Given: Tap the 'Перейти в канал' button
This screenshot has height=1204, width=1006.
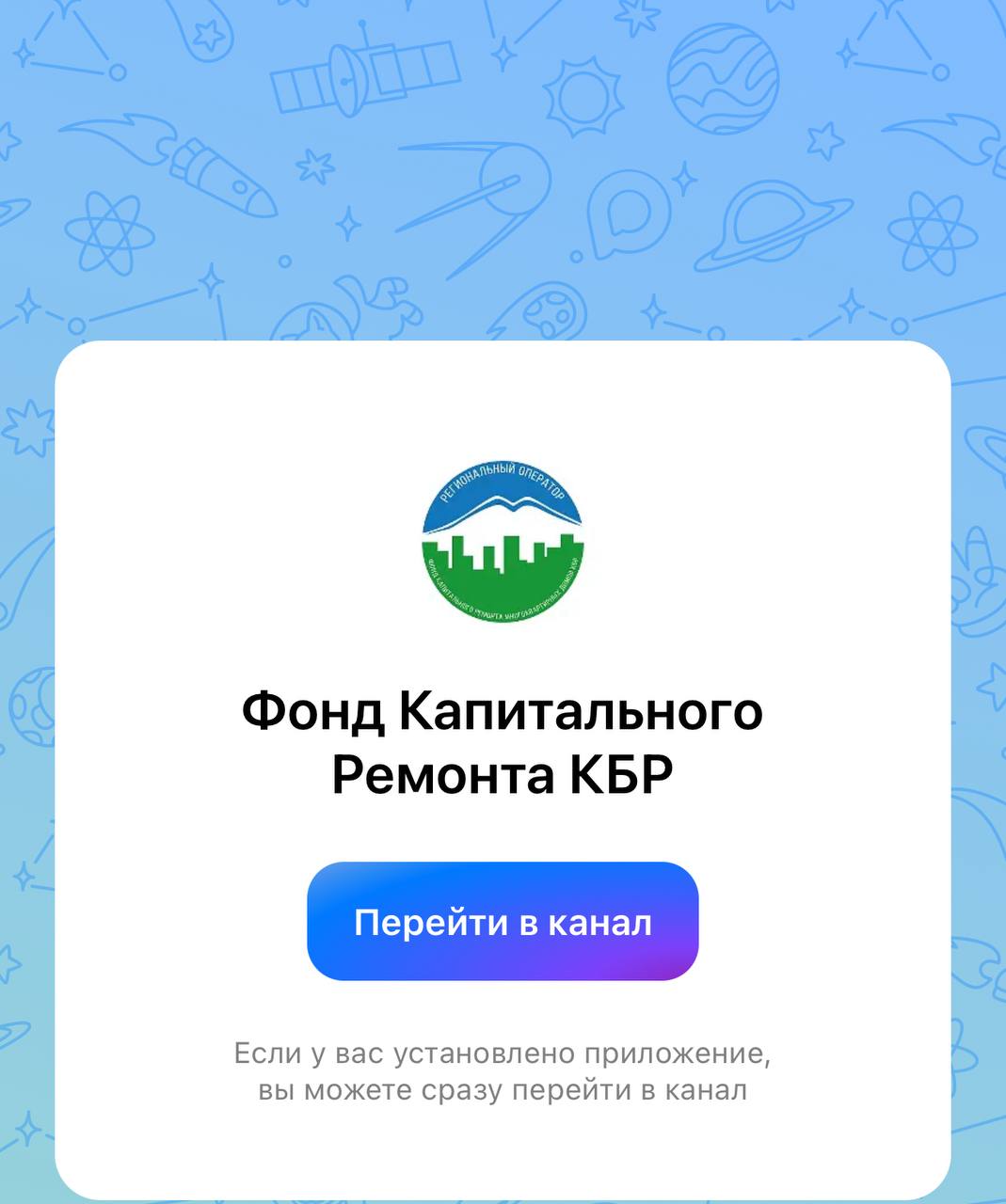Looking at the screenshot, I should point(503,922).
